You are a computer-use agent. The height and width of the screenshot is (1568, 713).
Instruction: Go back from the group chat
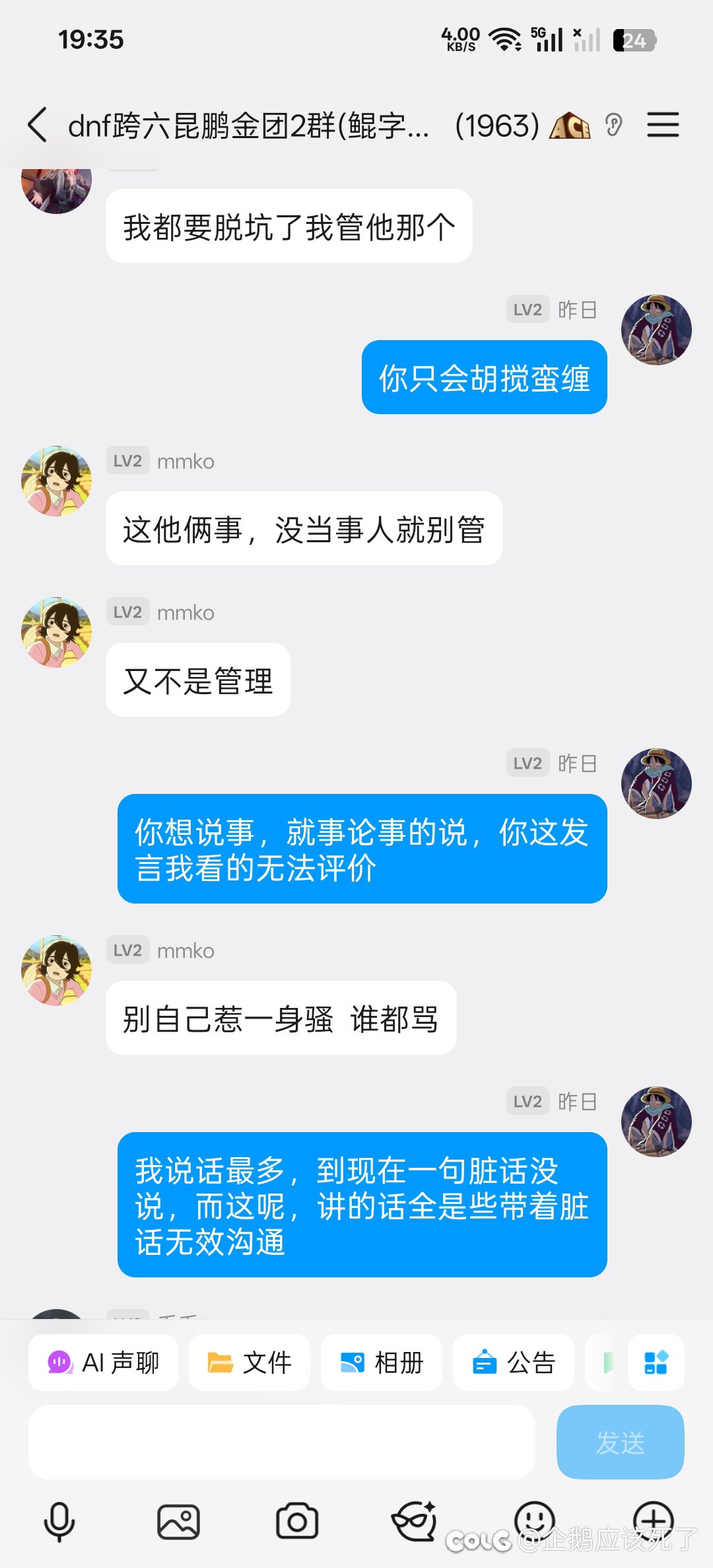coord(38,125)
